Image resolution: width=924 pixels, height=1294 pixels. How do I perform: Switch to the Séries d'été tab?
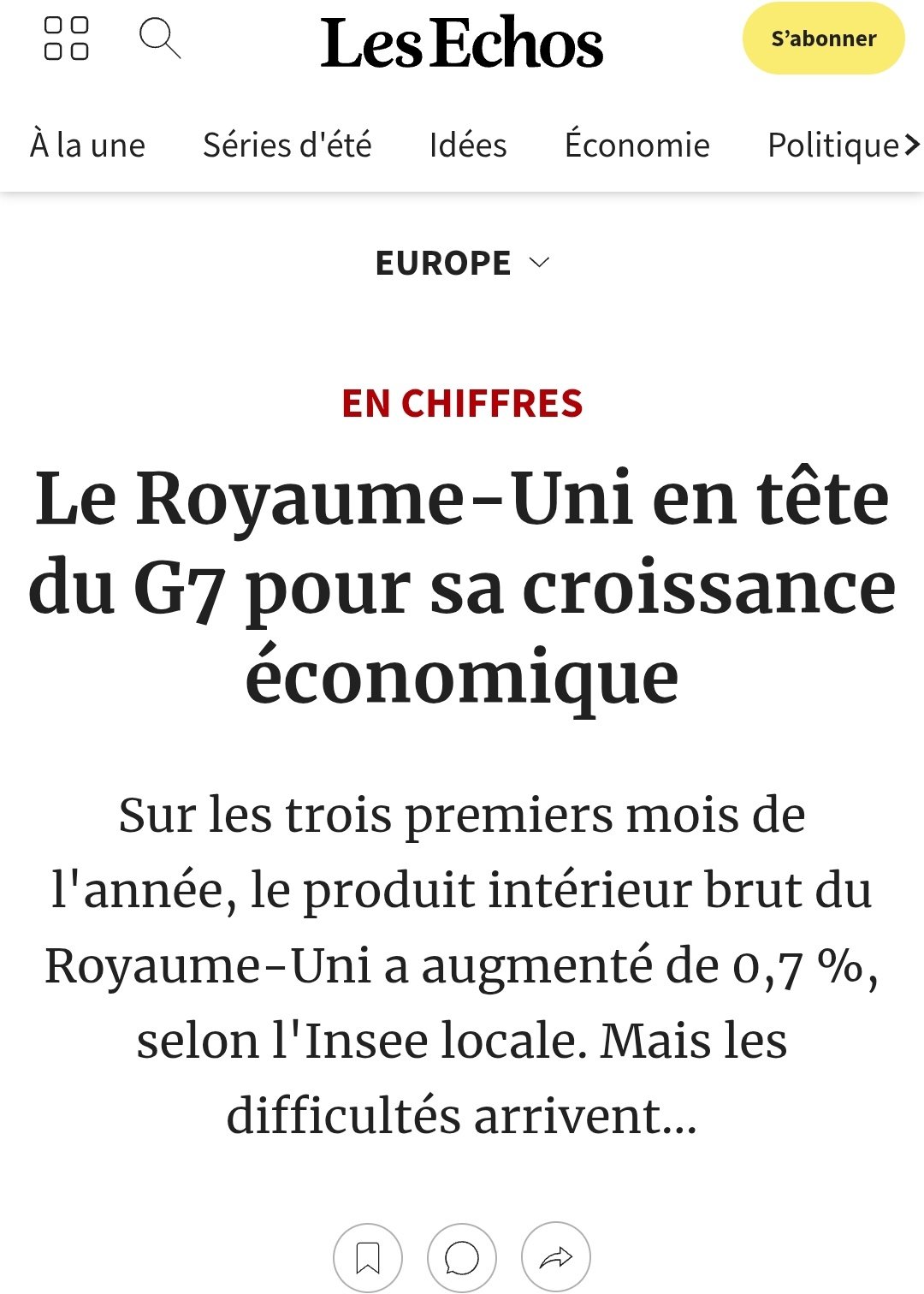tap(287, 145)
